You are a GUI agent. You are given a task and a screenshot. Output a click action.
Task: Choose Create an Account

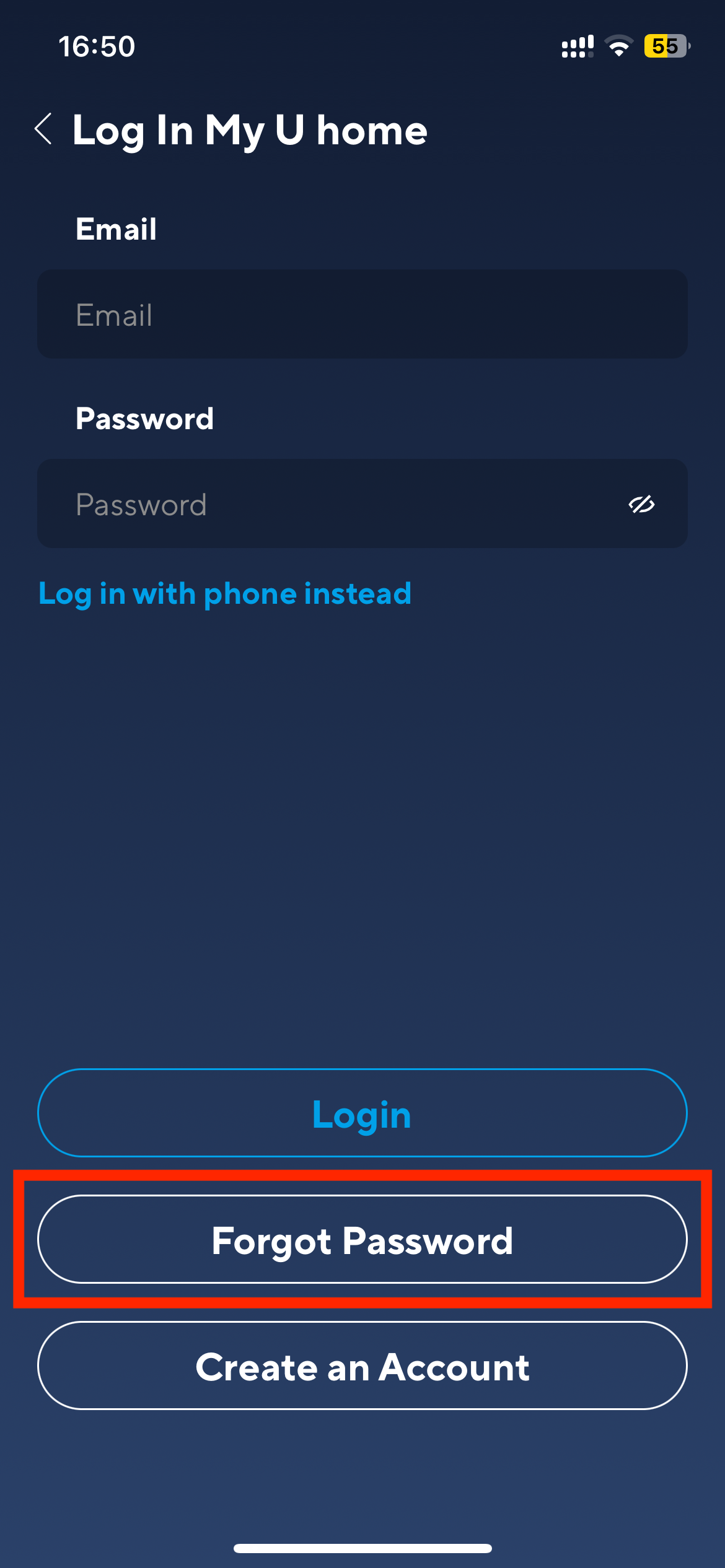pyautogui.click(x=362, y=1365)
